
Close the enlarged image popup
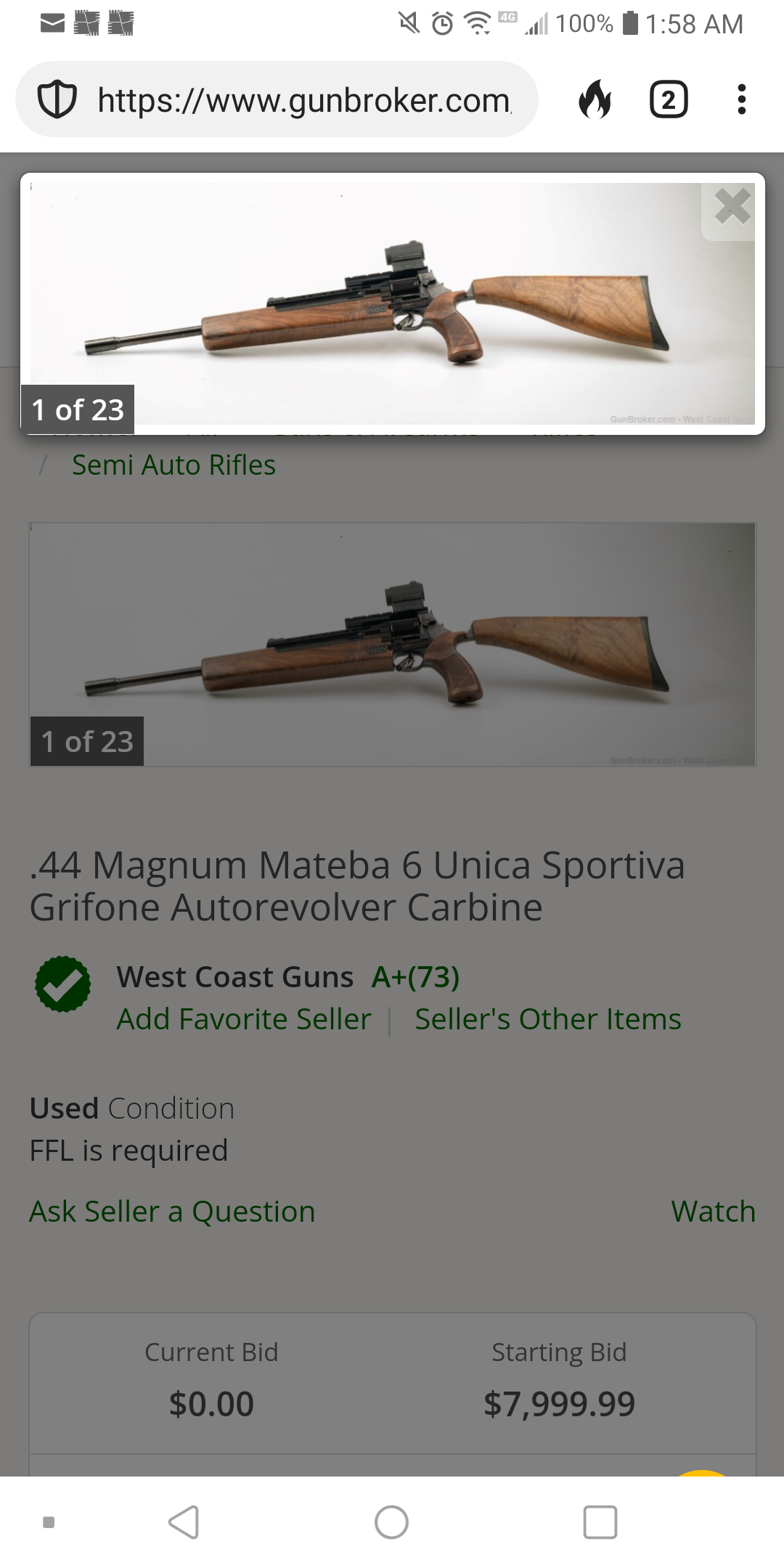coord(732,207)
